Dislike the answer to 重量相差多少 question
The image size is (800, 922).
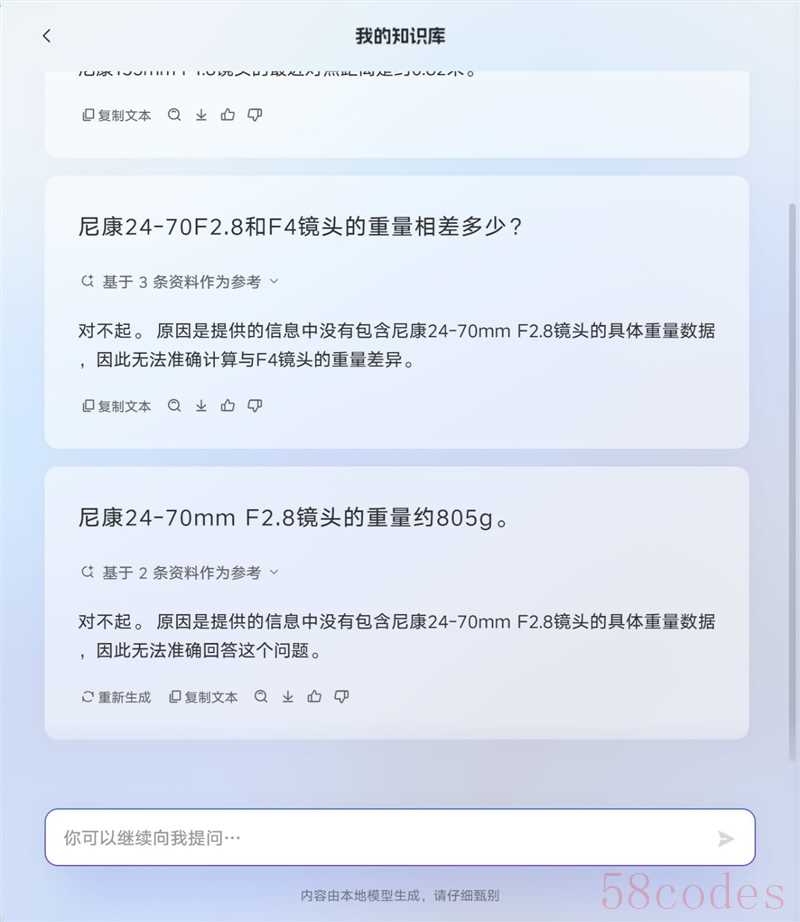[x=255, y=406]
